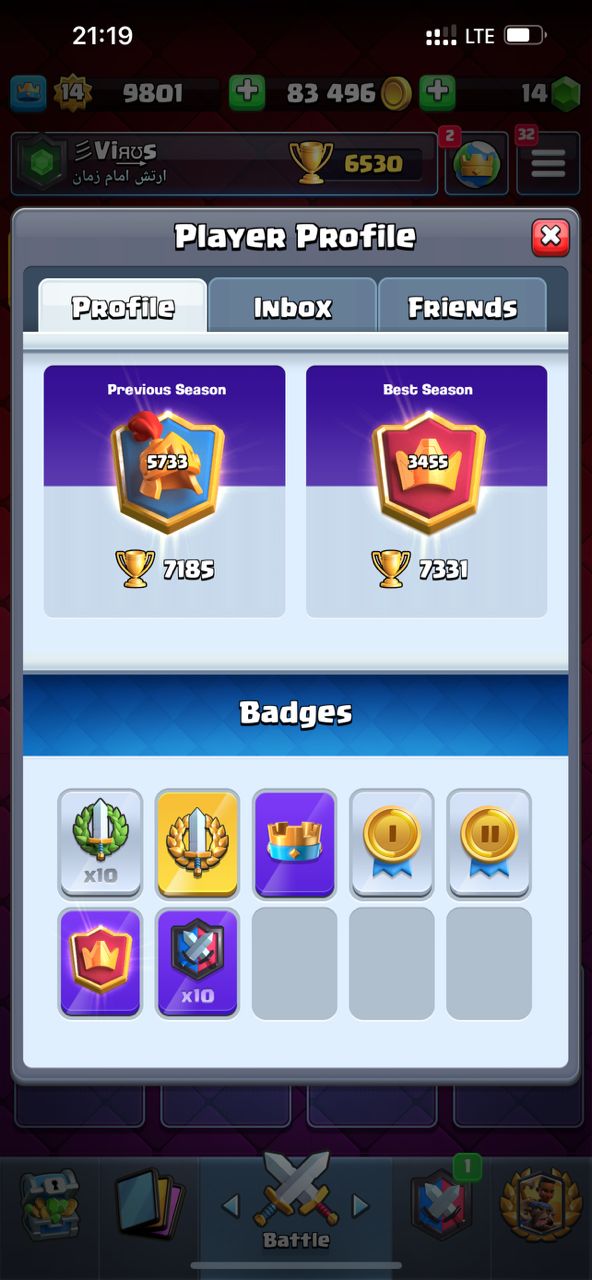Switch to the Friends tab

[x=462, y=306]
